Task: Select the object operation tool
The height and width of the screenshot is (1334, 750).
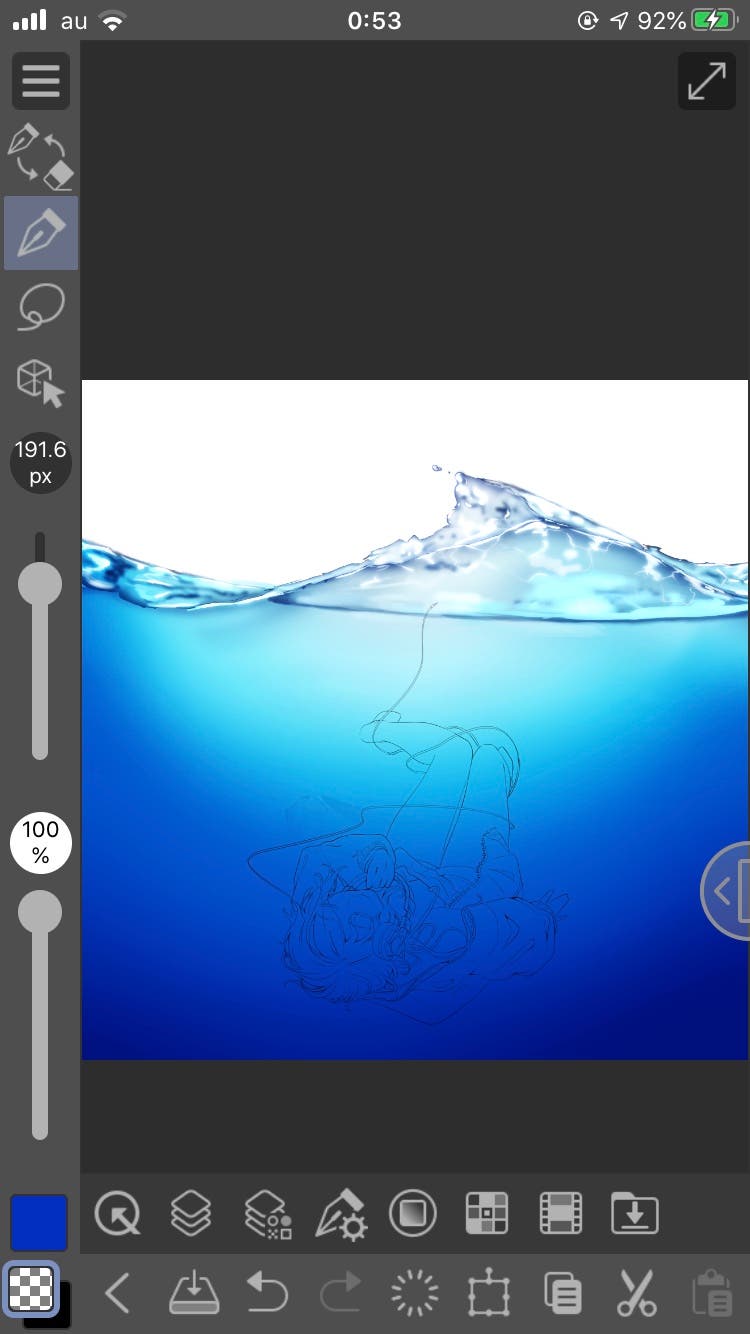Action: 41,382
